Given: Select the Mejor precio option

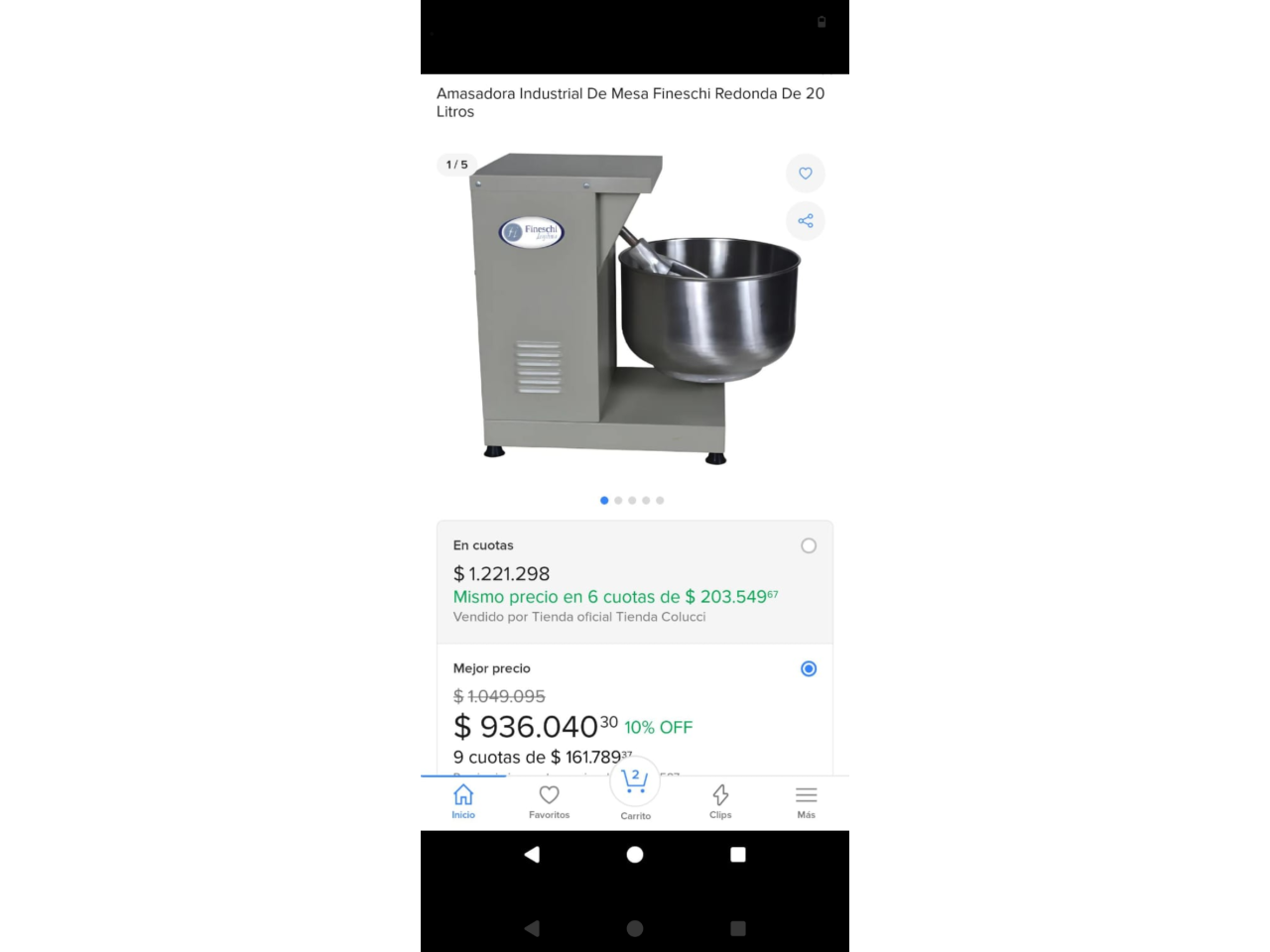Looking at the screenshot, I should [809, 669].
